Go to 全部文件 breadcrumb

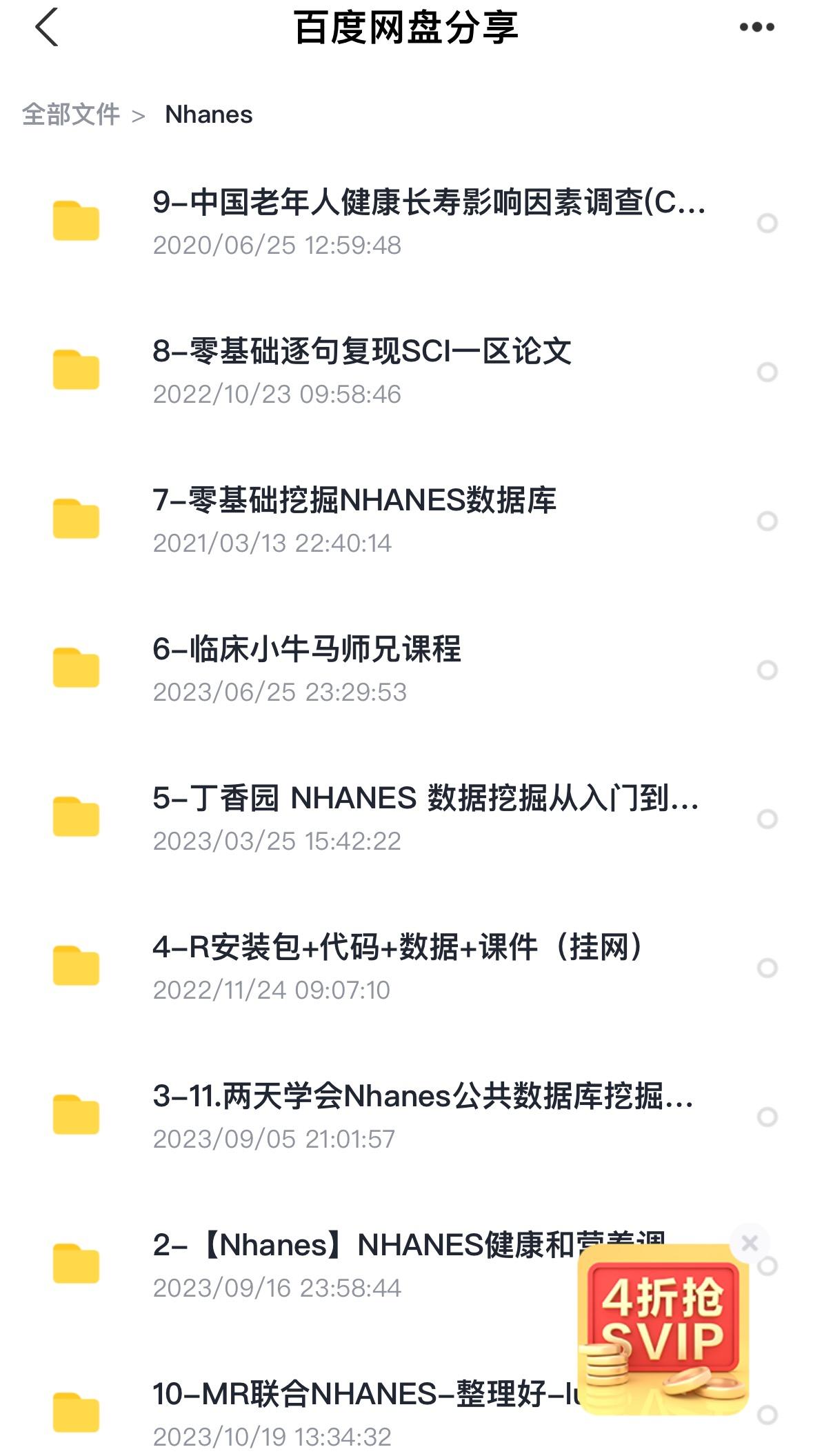click(x=71, y=114)
